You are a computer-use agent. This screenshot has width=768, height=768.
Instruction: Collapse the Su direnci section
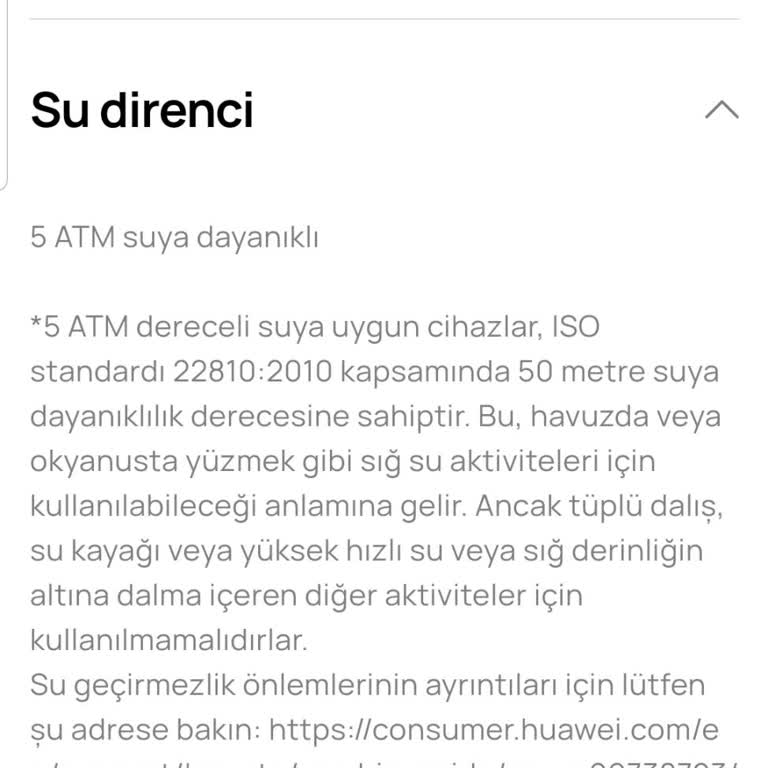[x=721, y=110]
